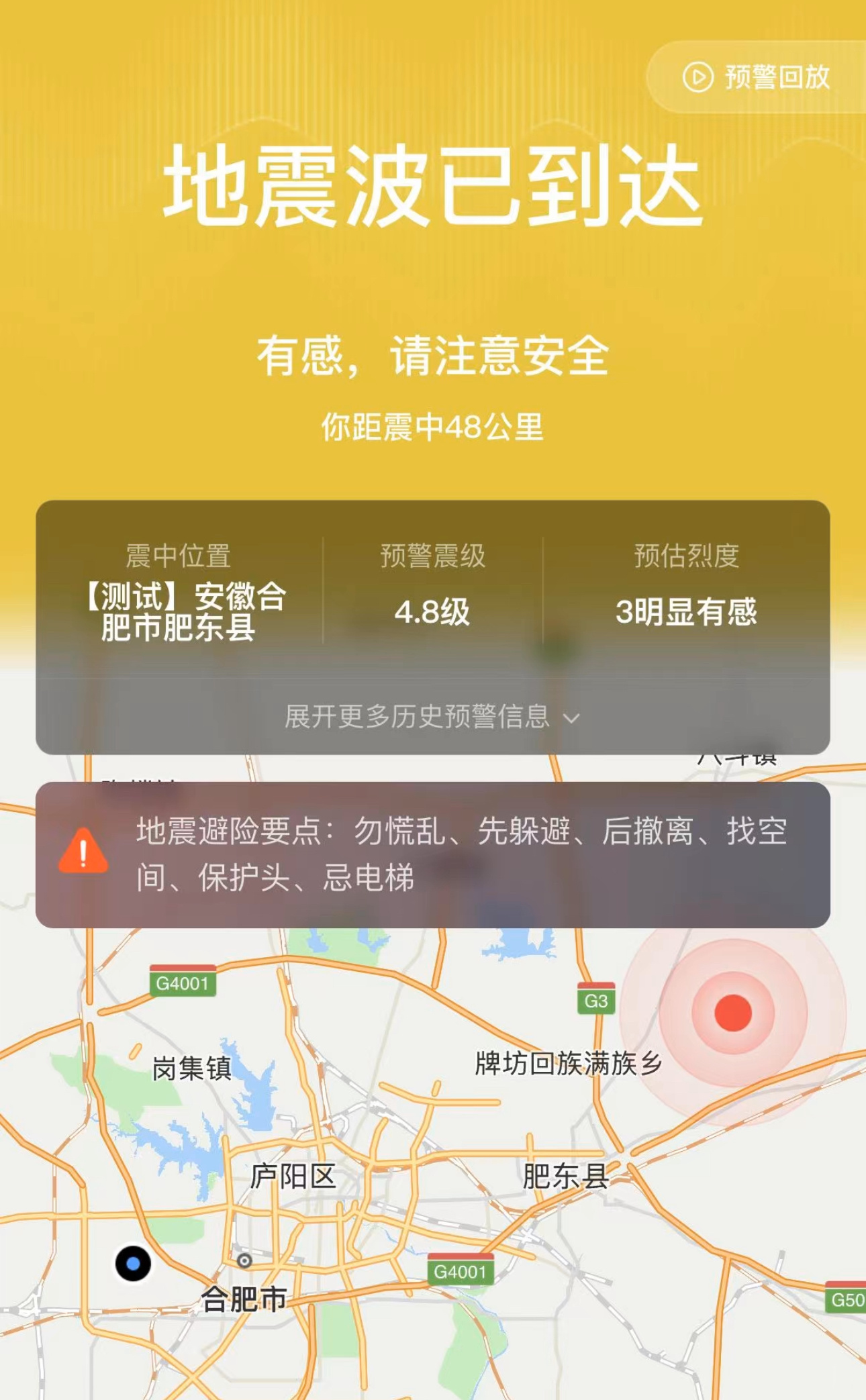Screen dimensions: 866x1400
Task: Expand 展开更多历史预警信息
Action: point(432,717)
